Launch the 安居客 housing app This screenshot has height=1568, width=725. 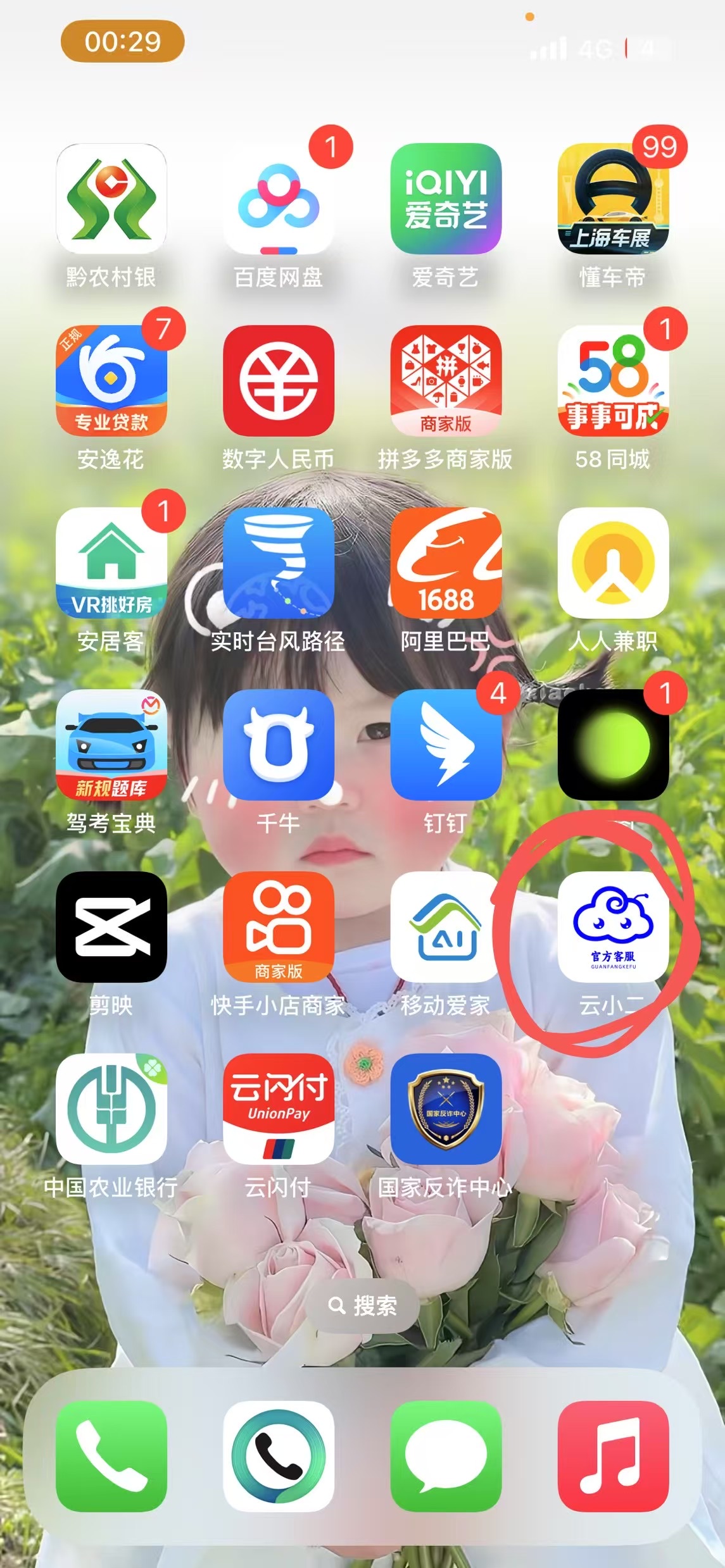tap(111, 563)
